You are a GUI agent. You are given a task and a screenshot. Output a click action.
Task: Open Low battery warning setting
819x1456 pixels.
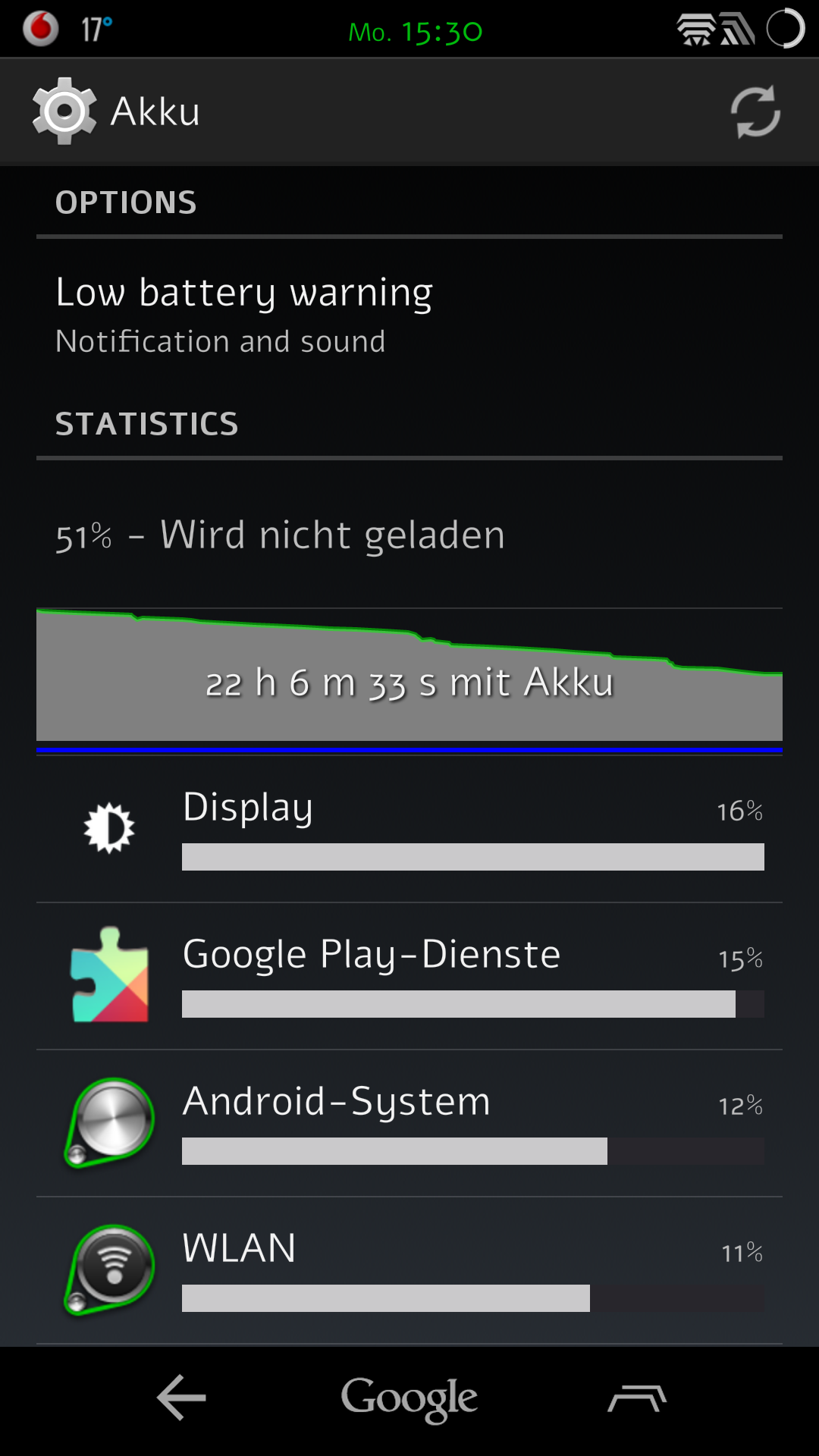409,315
